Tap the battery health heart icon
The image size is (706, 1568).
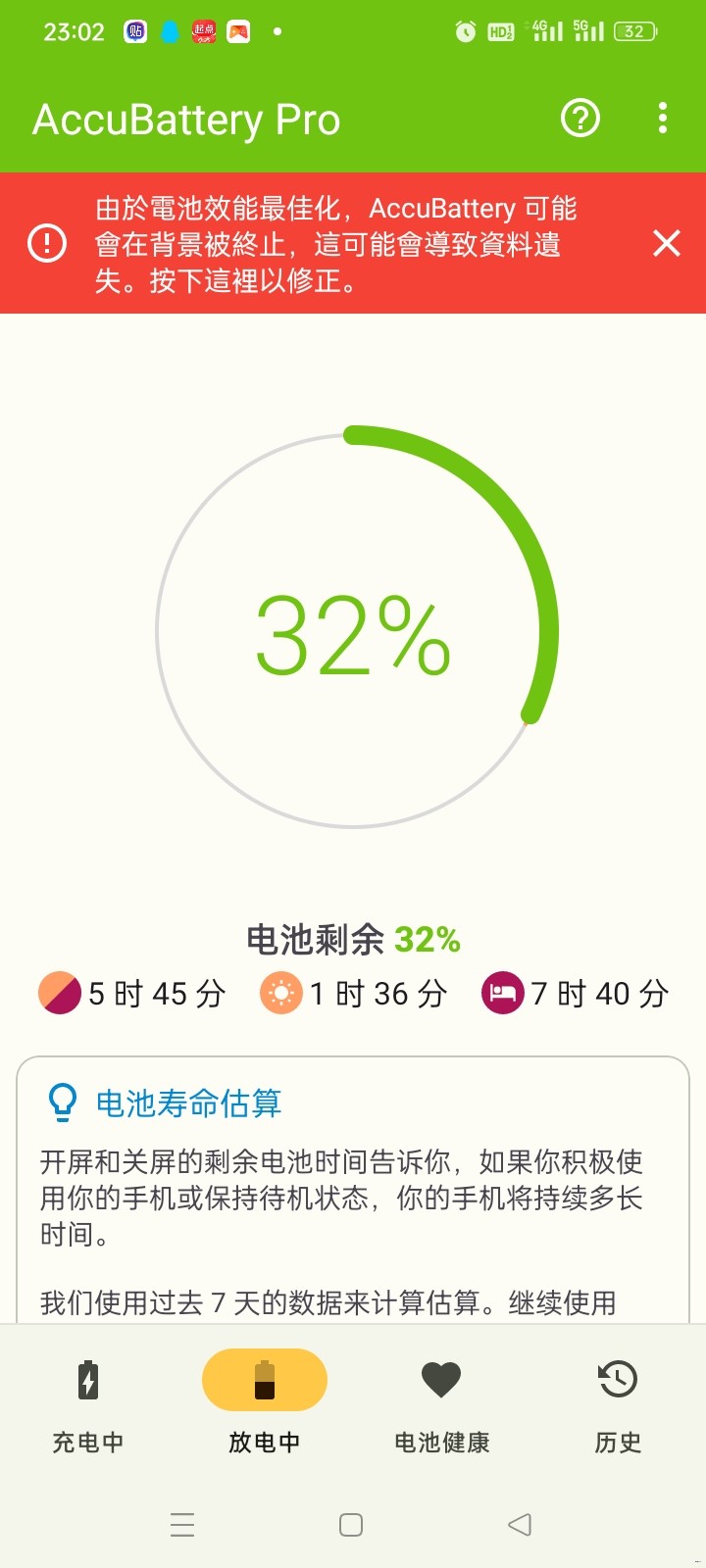coord(440,1379)
